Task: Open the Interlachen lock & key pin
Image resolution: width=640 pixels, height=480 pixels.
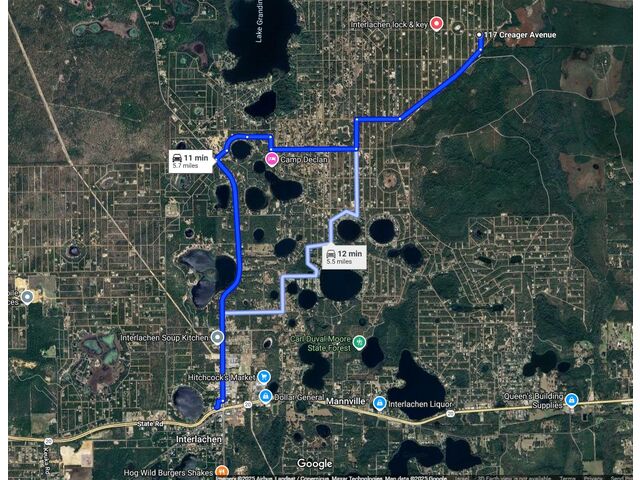Action: coord(437,23)
